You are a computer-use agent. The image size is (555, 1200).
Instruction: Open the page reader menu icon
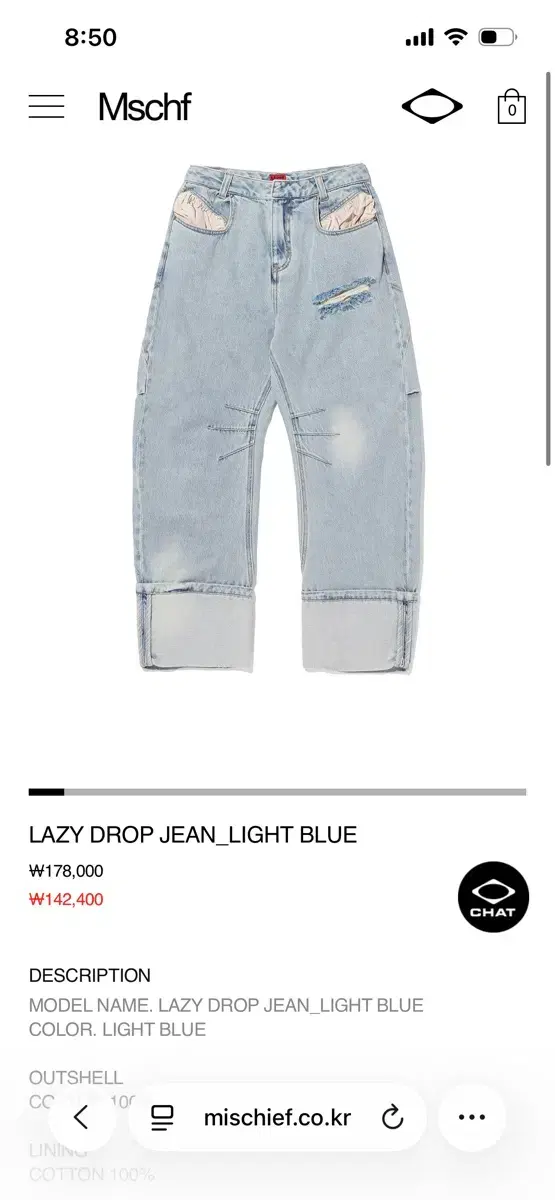tap(162, 1117)
